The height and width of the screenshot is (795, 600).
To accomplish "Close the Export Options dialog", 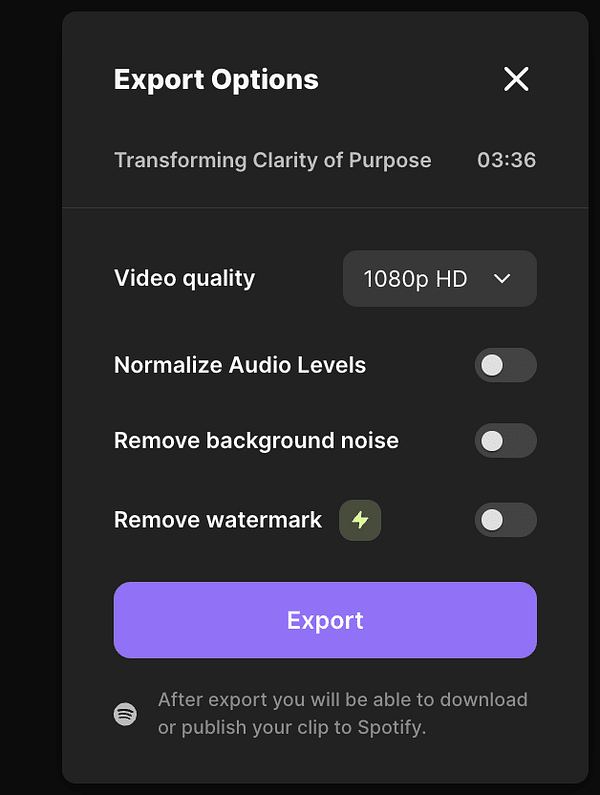I will pyautogui.click(x=516, y=79).
